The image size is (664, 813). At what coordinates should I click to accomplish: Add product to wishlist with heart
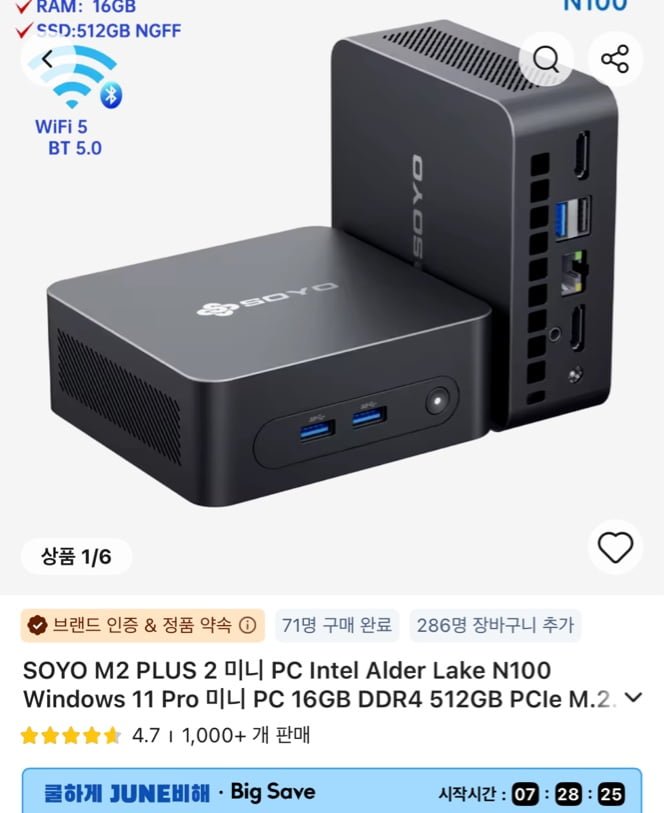click(615, 547)
